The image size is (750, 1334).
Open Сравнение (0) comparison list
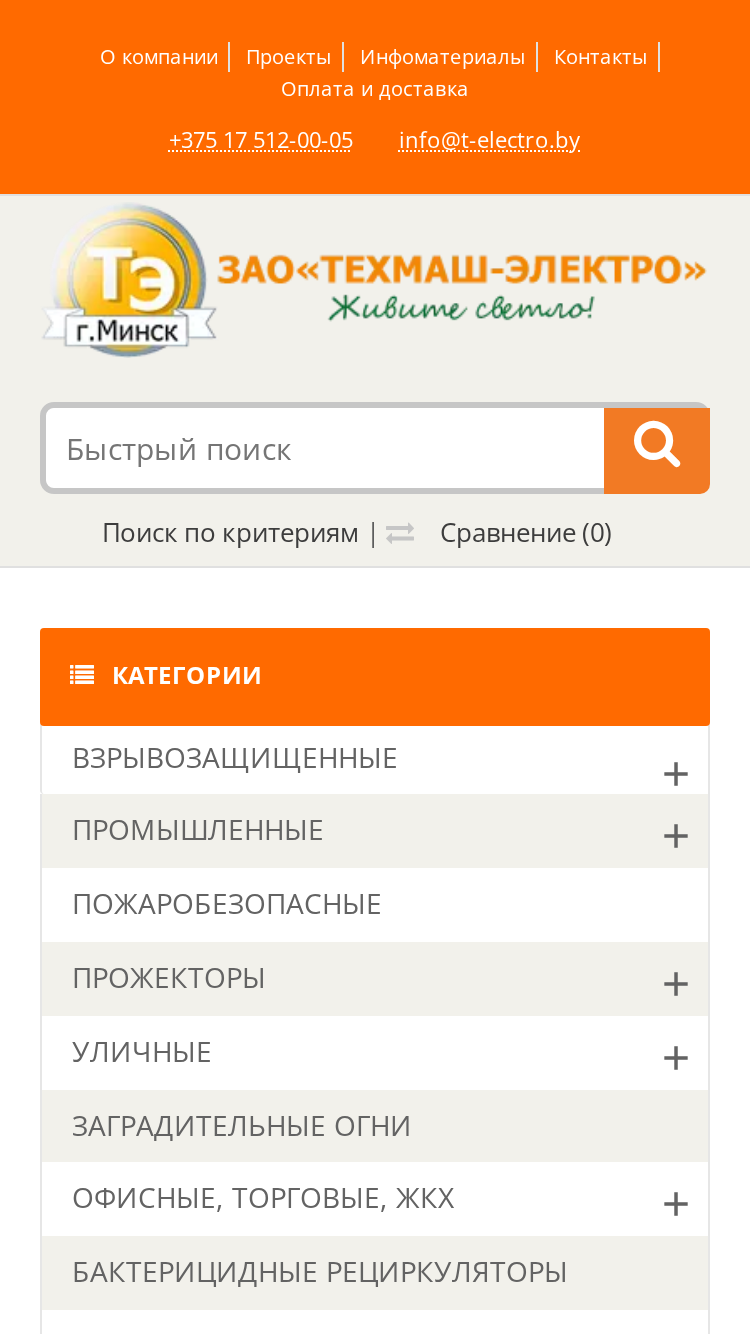(525, 533)
